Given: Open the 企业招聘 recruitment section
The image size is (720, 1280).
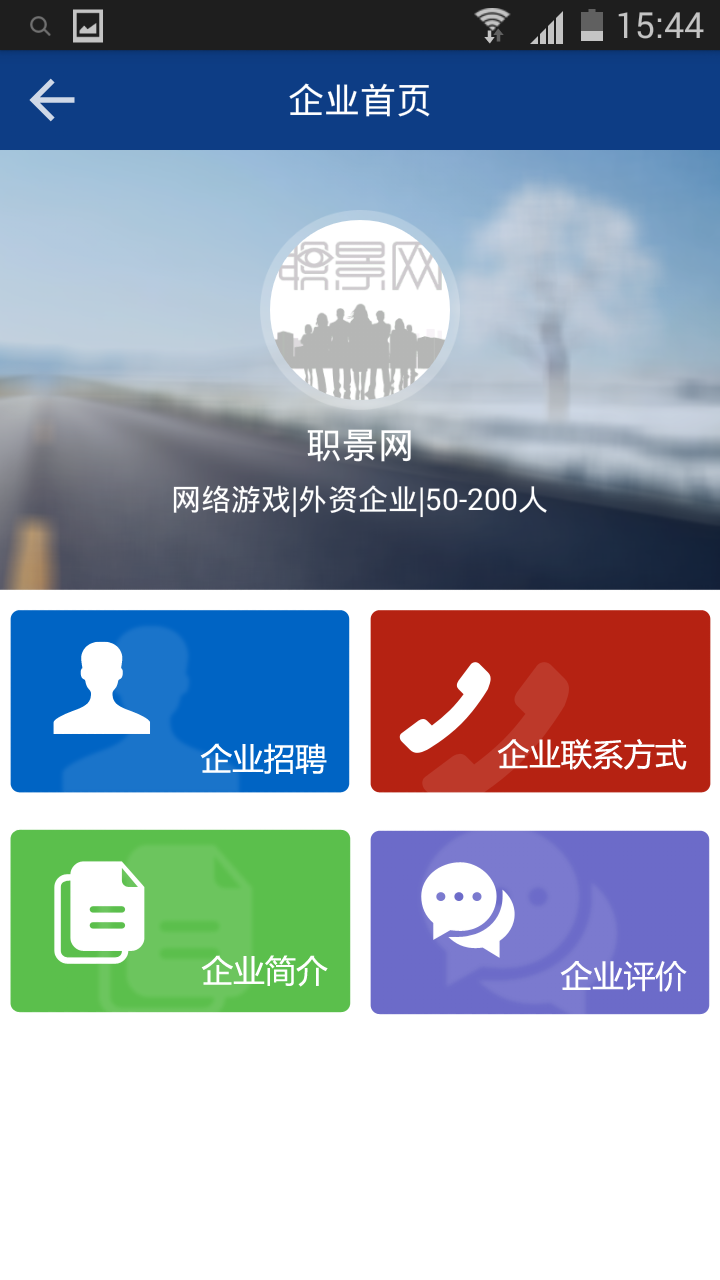Looking at the screenshot, I should coord(180,700).
